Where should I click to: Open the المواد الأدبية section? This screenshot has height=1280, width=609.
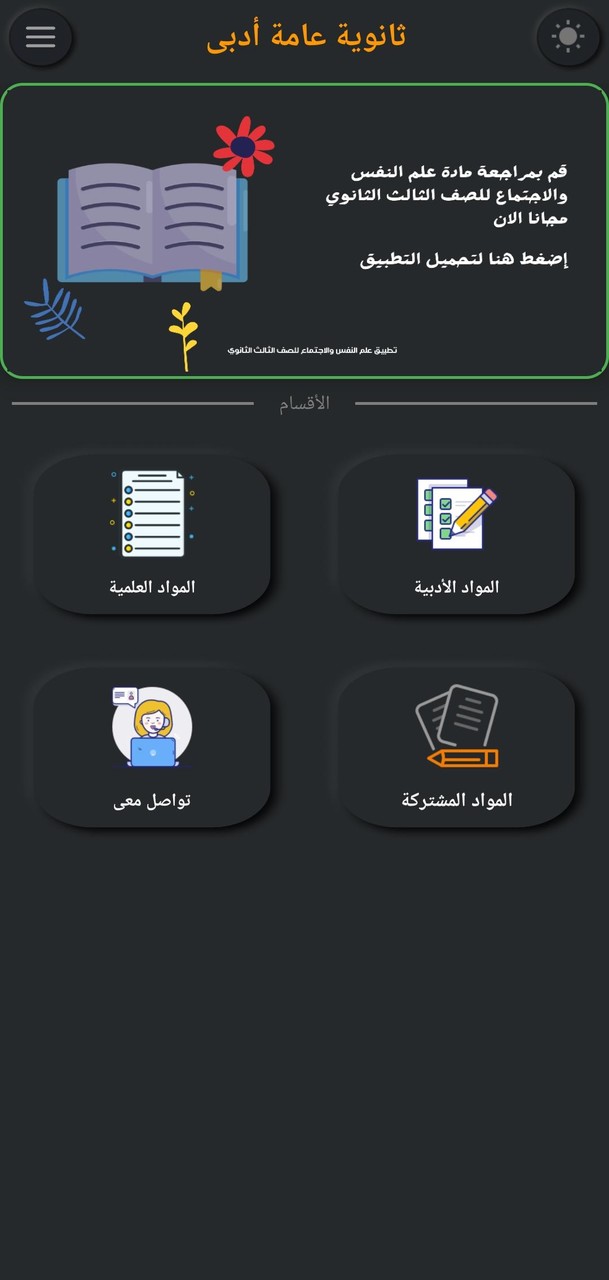pyautogui.click(x=456, y=535)
